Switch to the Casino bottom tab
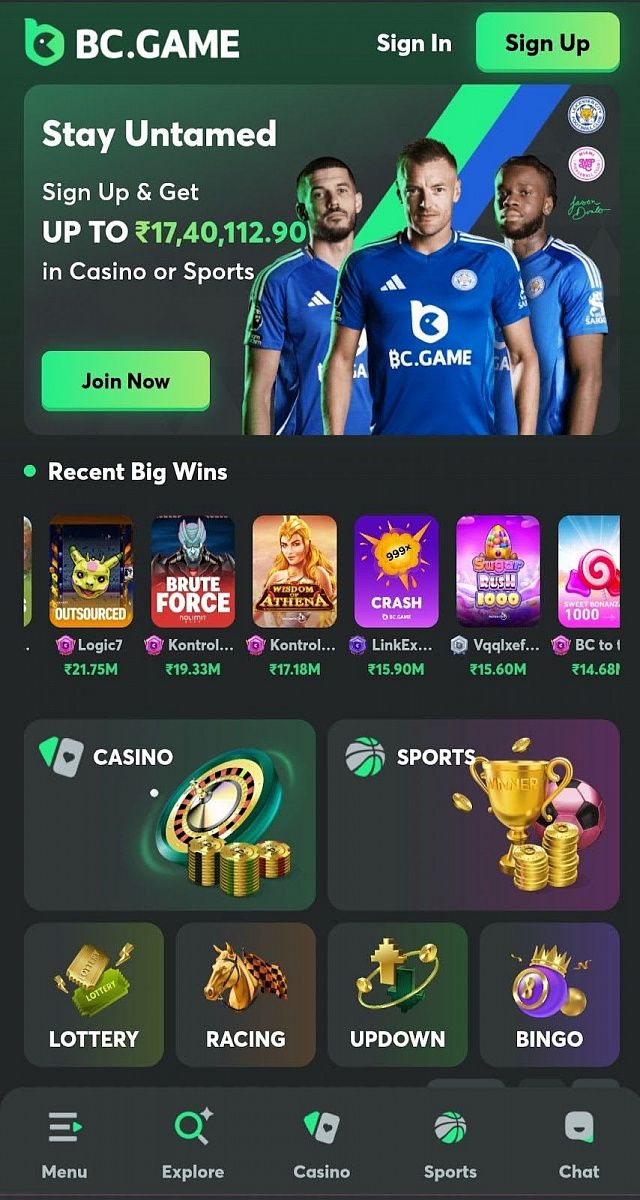The image size is (640, 1200). [x=321, y=1144]
